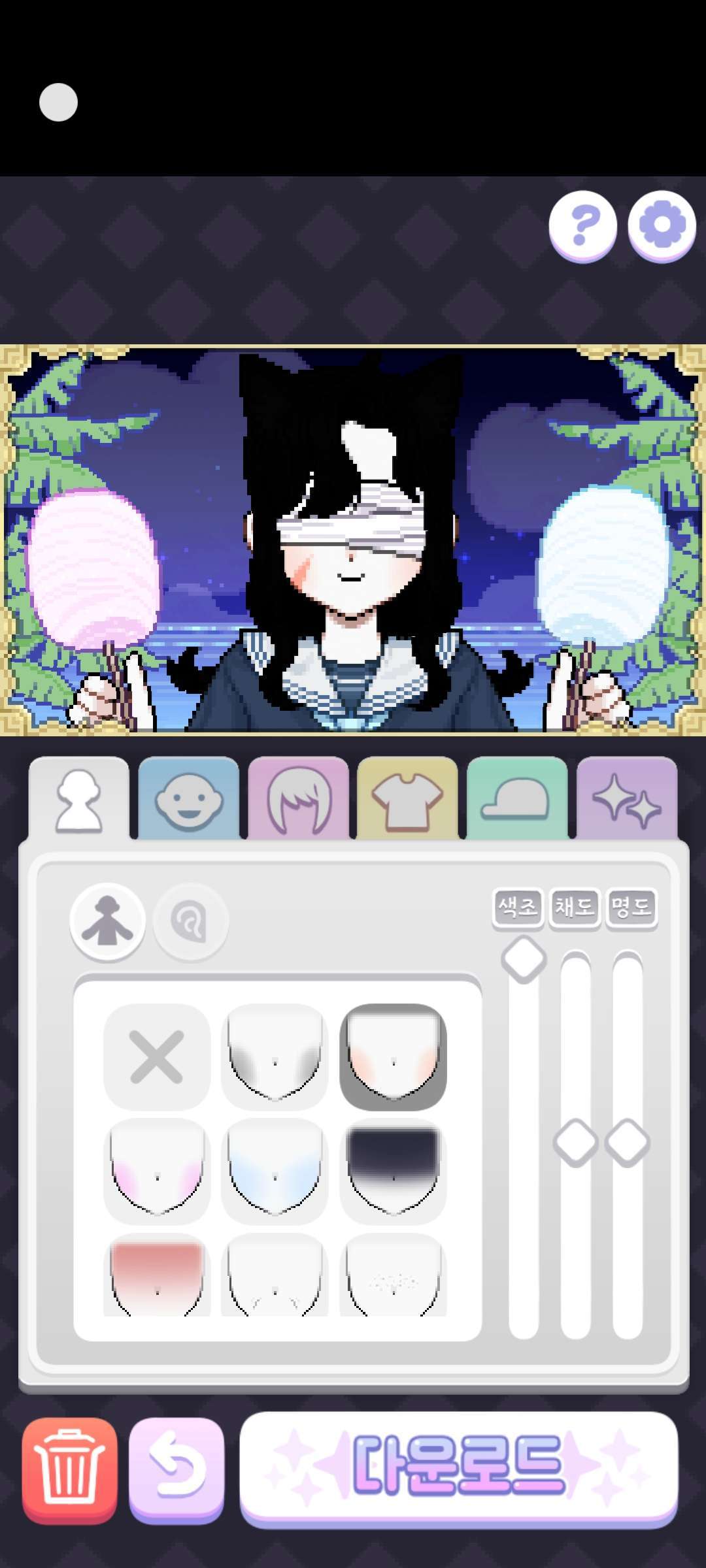Select the ear sub-category
This screenshot has width=706, height=1568.
[191, 921]
